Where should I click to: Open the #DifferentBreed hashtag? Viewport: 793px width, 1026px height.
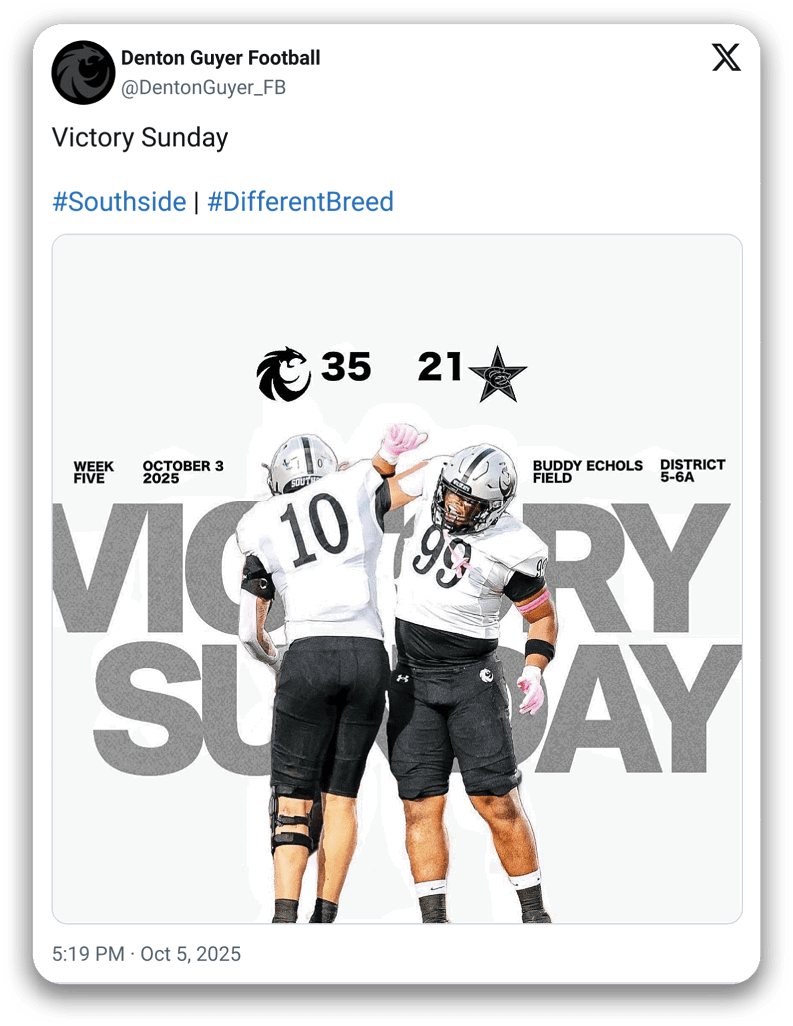pyautogui.click(x=300, y=202)
